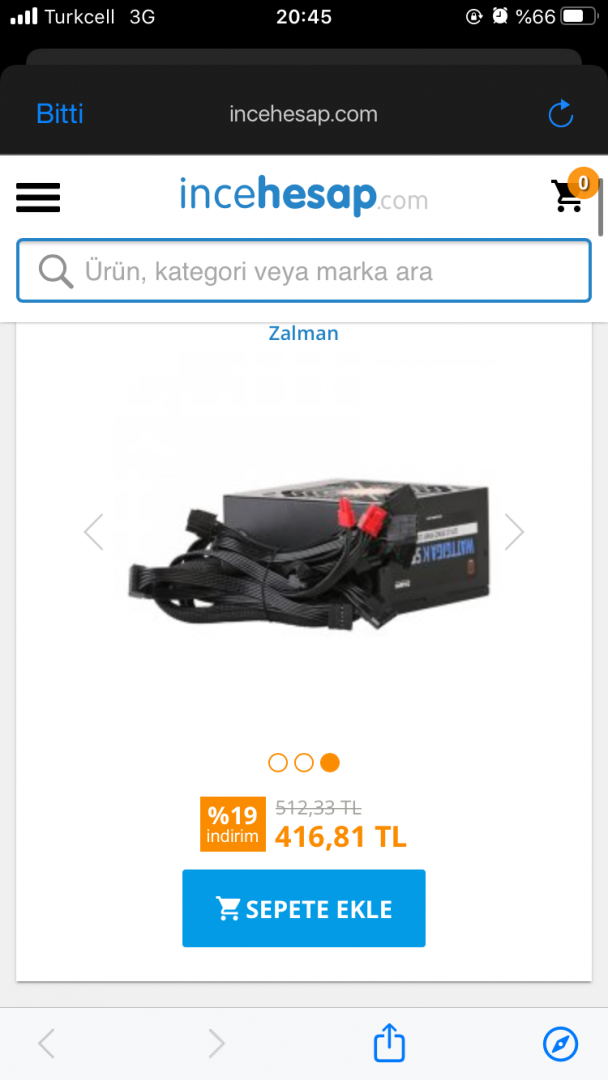
Task: Open the hamburger menu
Action: (38, 198)
